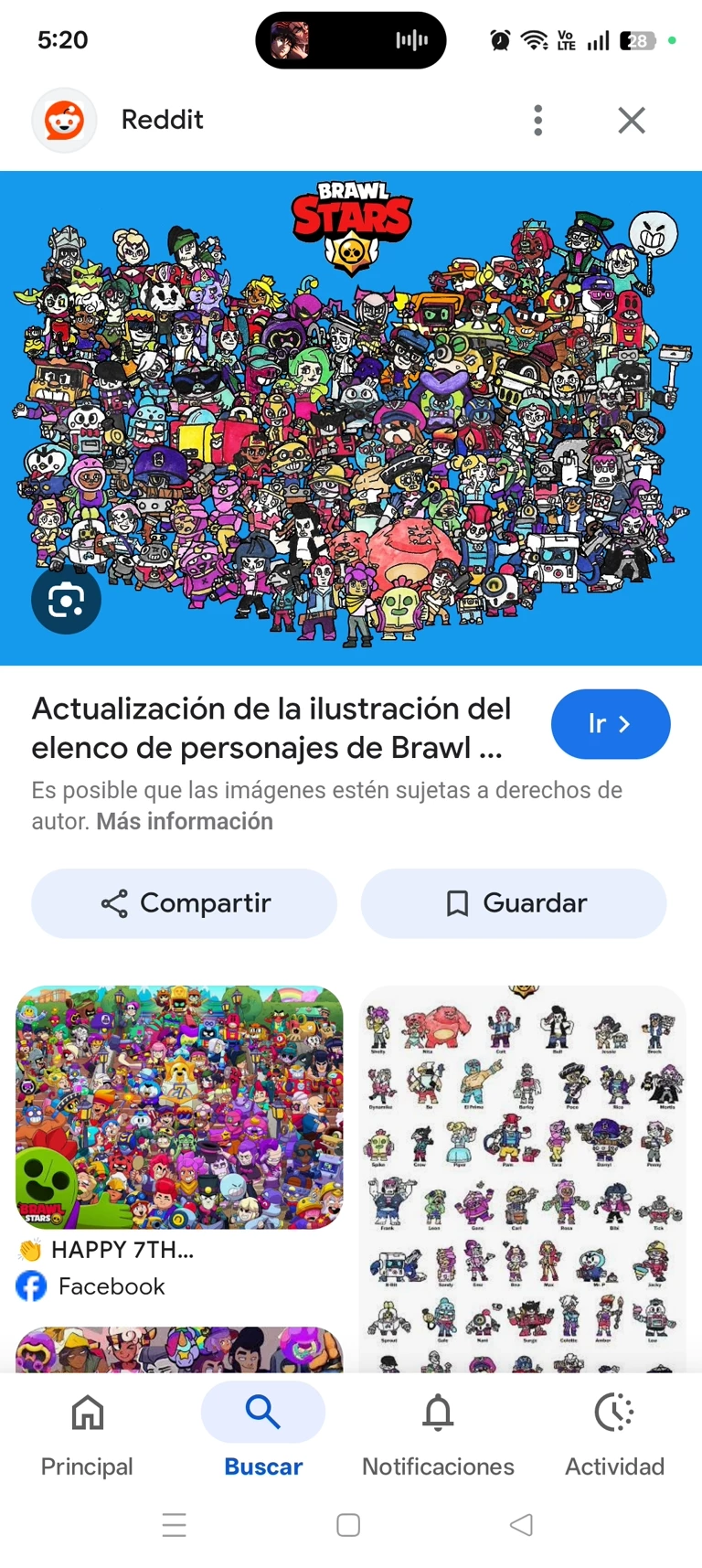
Task: Go to the system home screen
Action: 348,1524
